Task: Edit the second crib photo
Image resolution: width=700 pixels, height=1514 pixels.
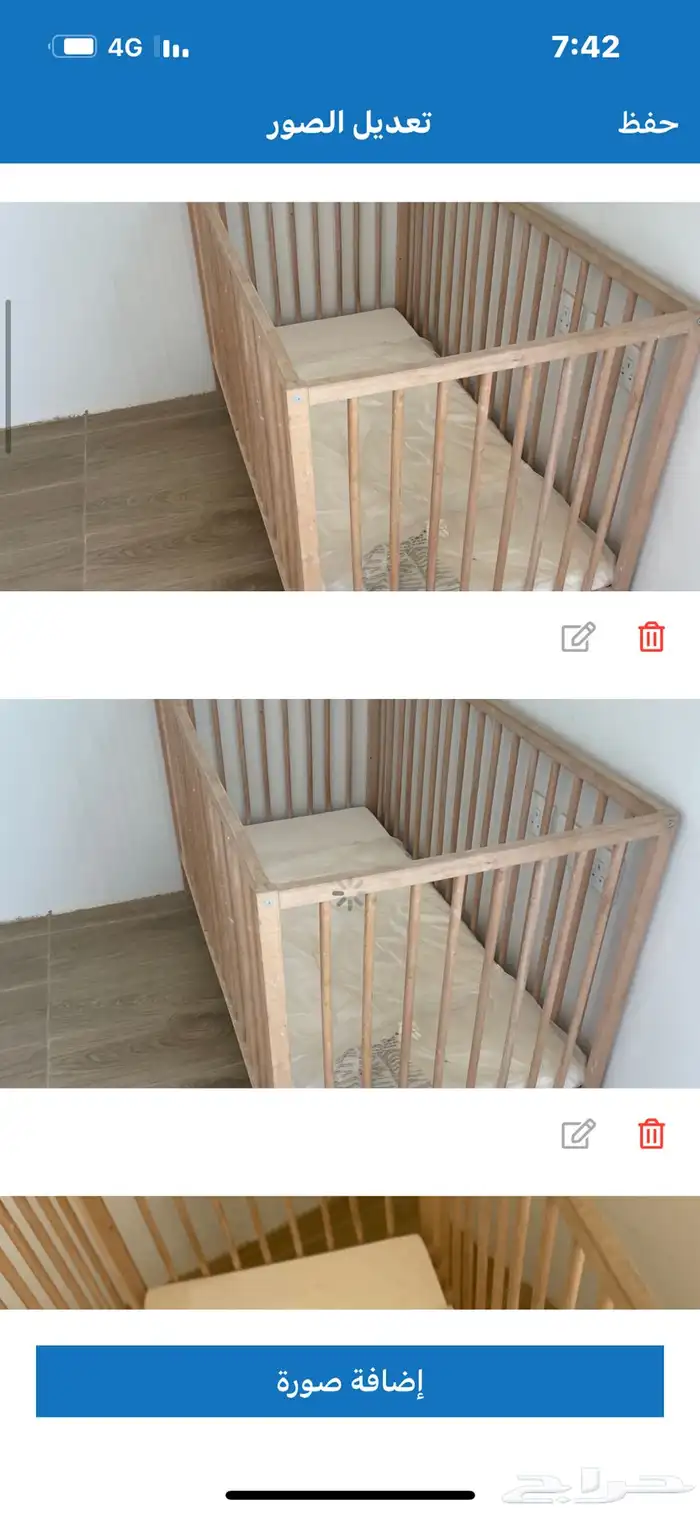Action: tap(578, 1134)
